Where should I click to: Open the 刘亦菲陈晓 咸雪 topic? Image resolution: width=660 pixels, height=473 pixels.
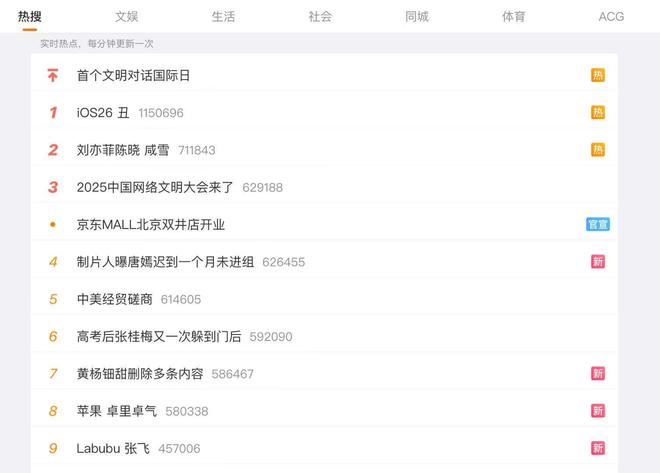123,150
